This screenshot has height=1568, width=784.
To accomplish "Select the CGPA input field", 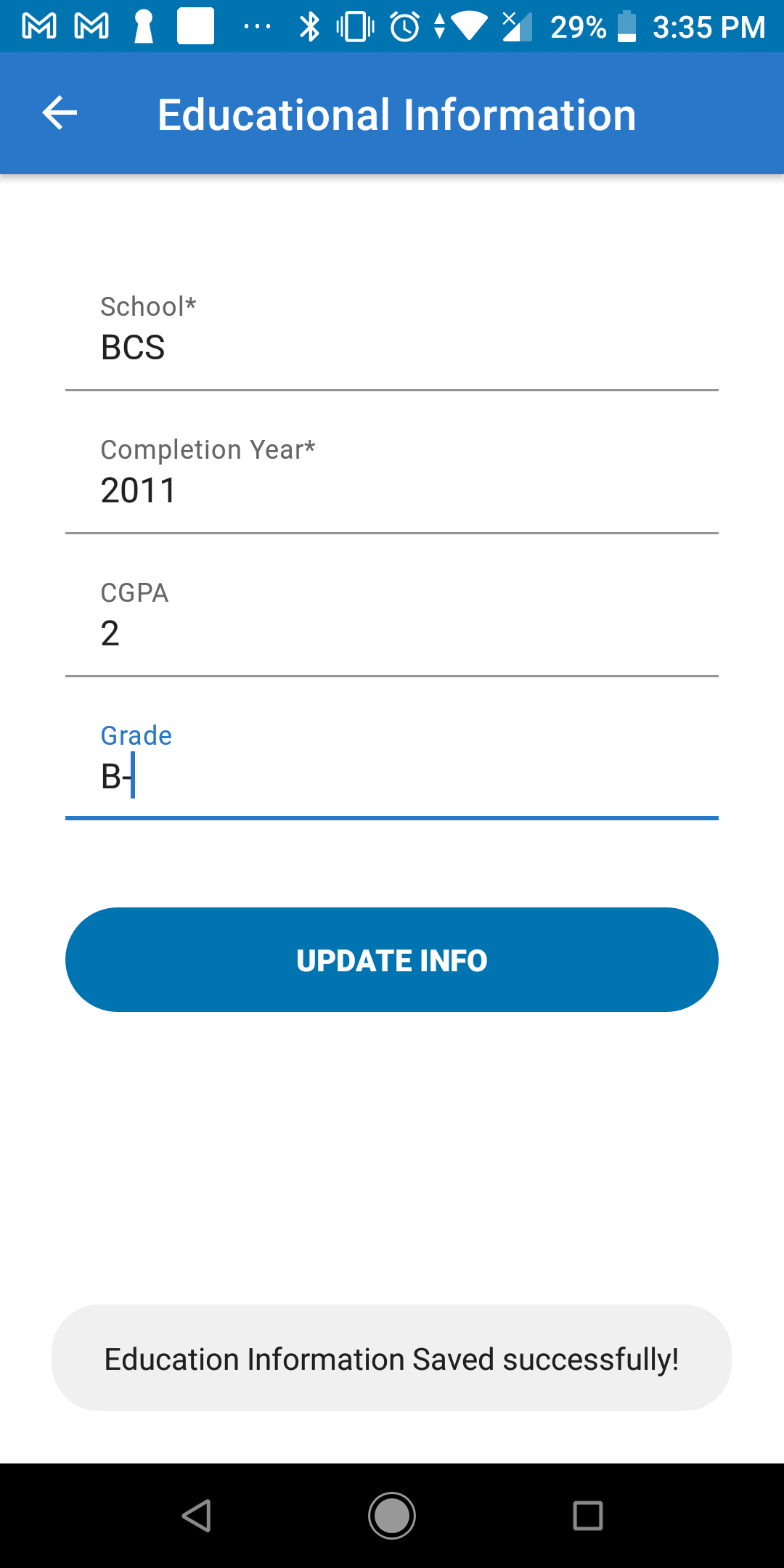I will coord(392,634).
